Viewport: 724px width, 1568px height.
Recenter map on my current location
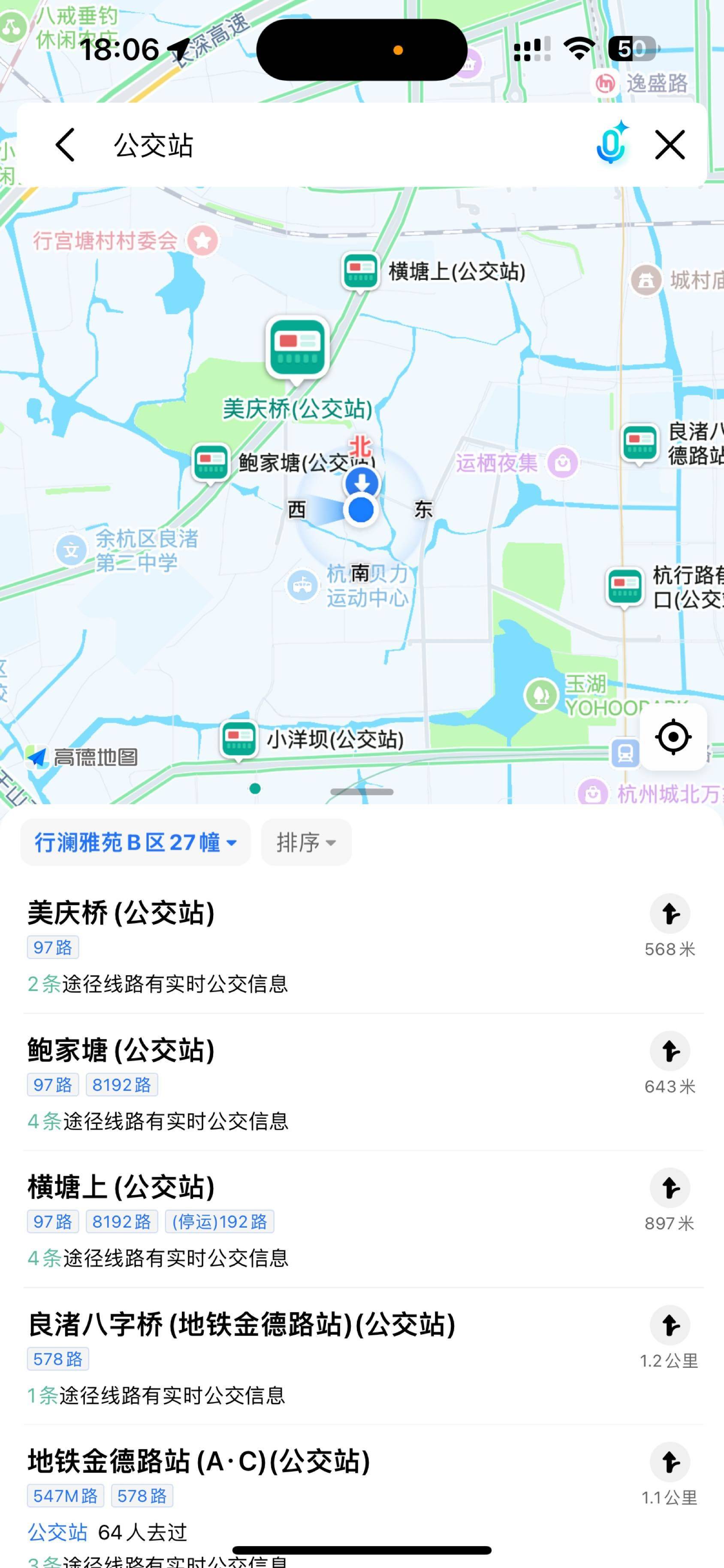(673, 737)
